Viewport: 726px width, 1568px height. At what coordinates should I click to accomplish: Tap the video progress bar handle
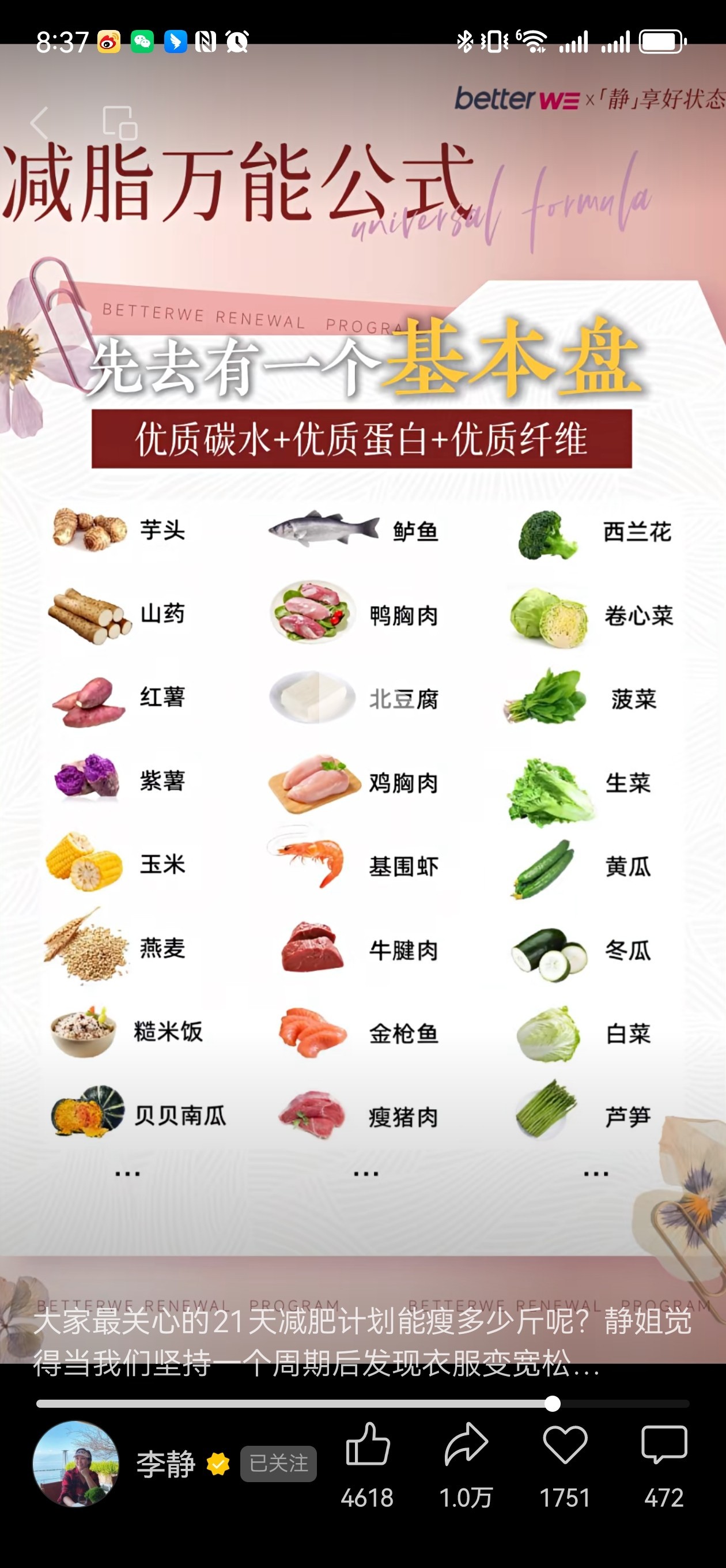553,1404
